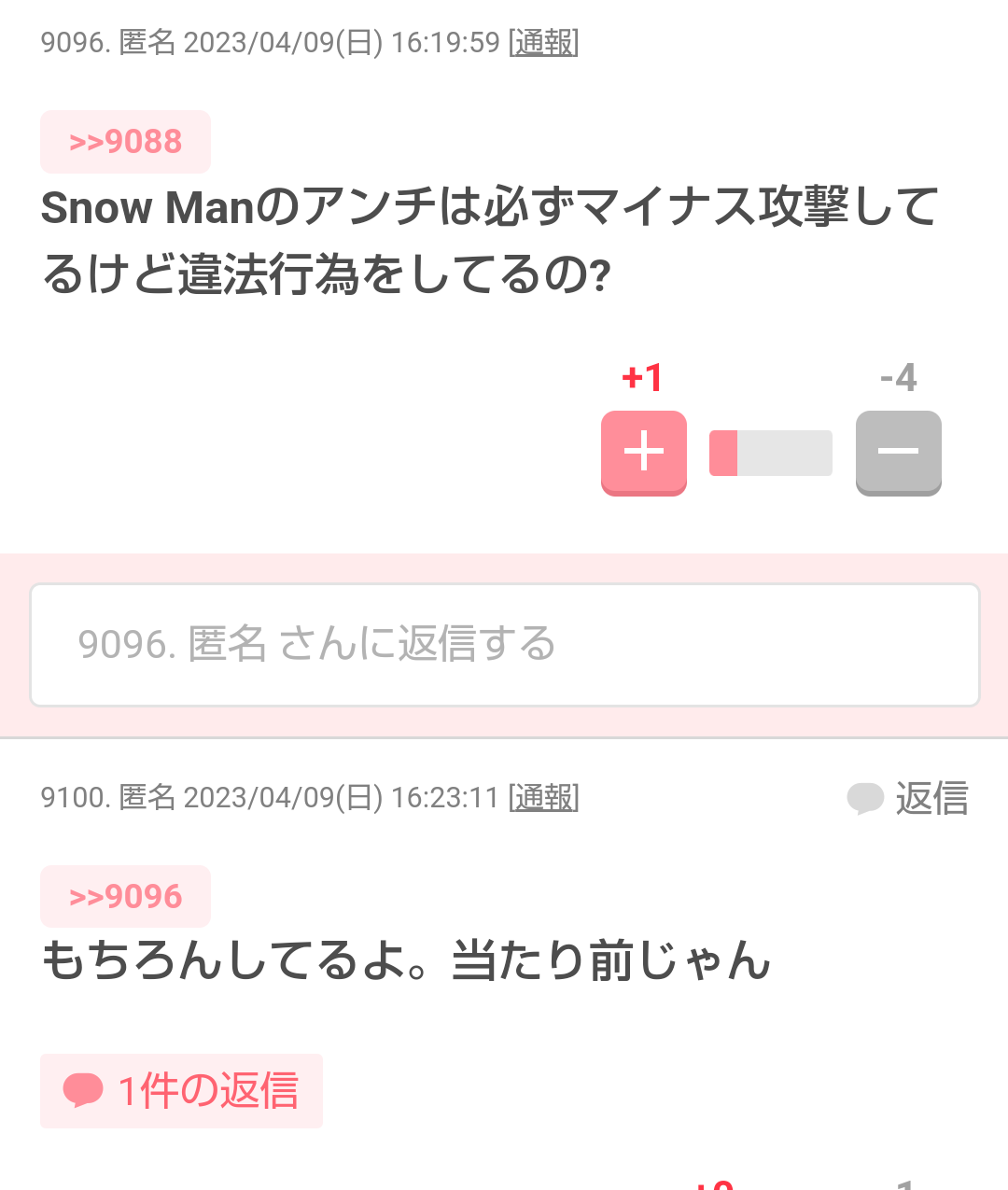Tap the reply field for 9096 匿名
This screenshot has height=1190, width=1008.
pos(504,645)
